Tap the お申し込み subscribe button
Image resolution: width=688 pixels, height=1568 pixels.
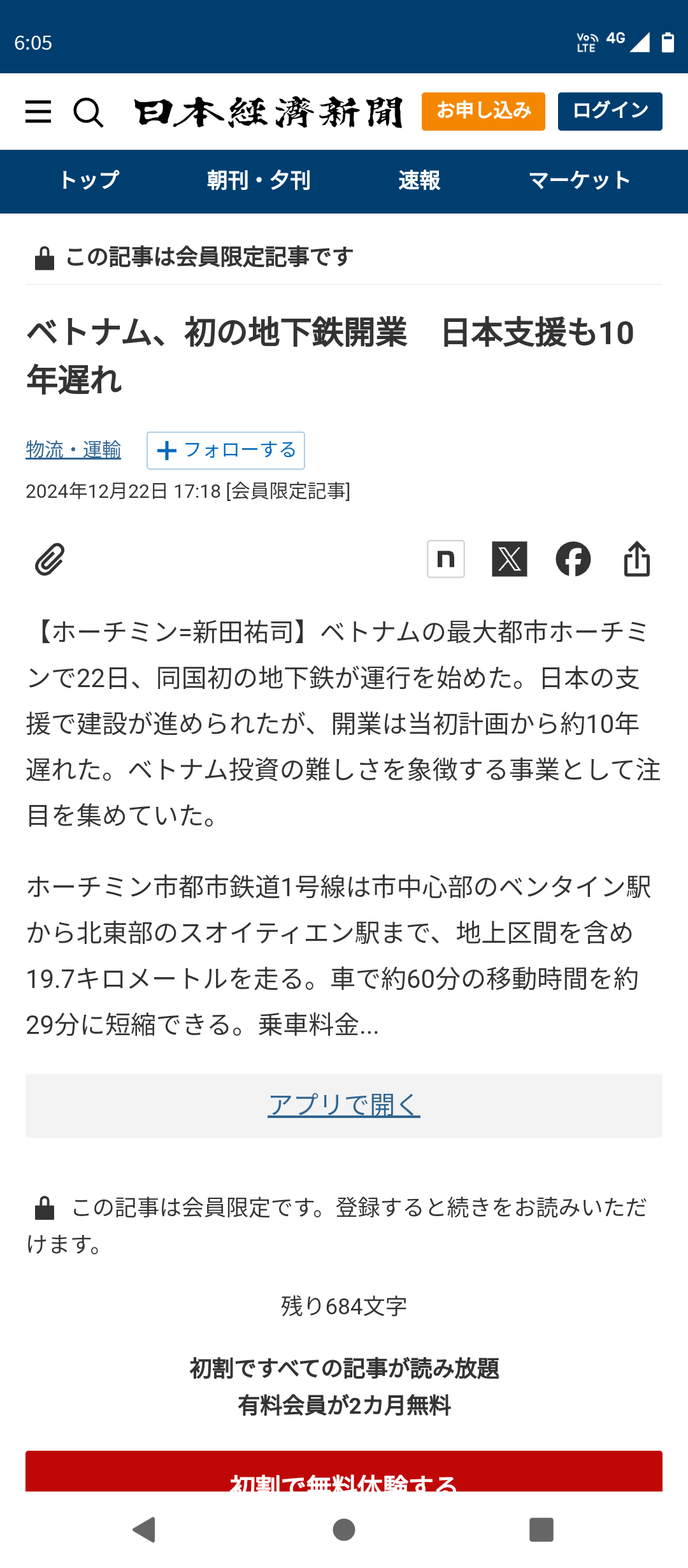(483, 112)
